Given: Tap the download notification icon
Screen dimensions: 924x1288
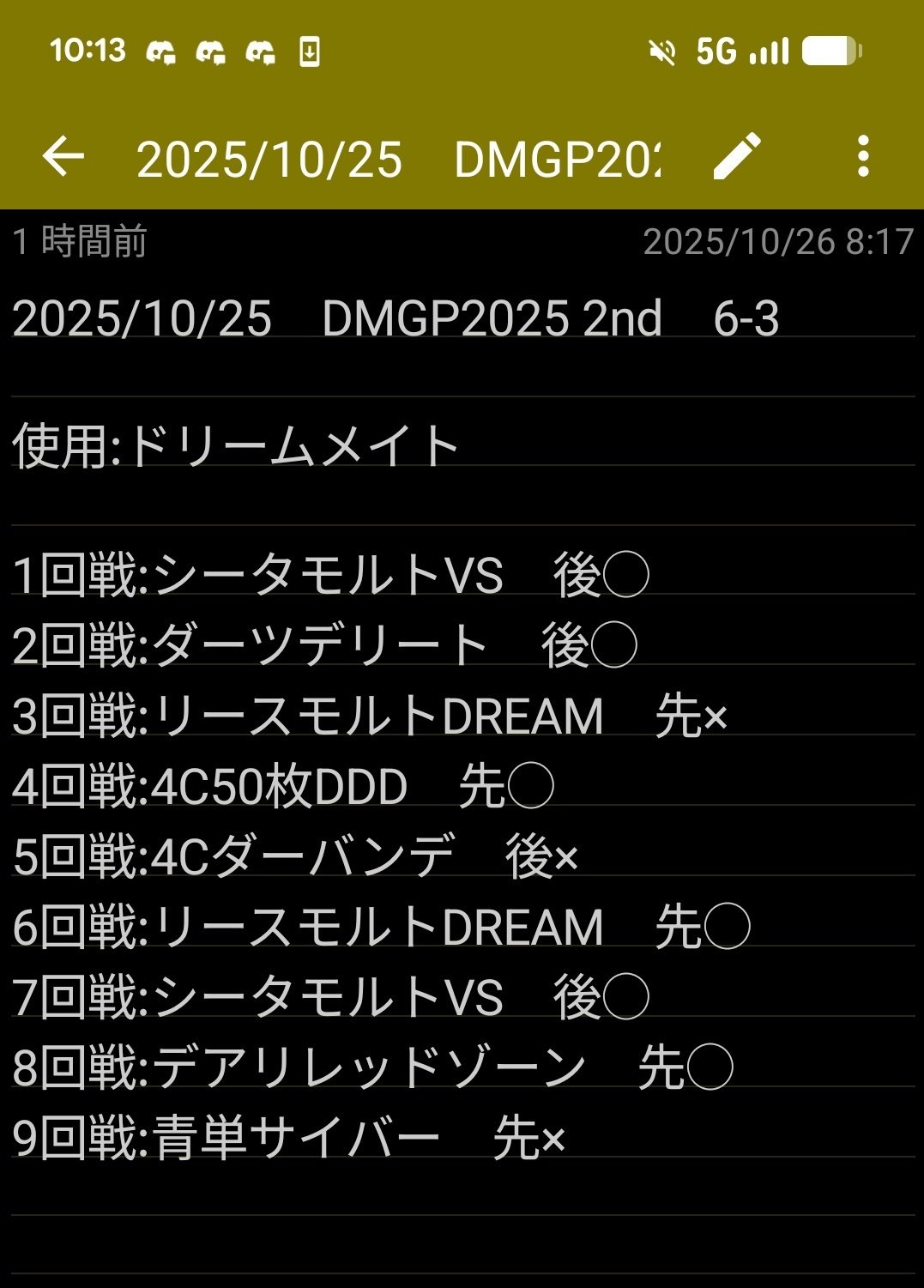Looking at the screenshot, I should click(x=309, y=51).
